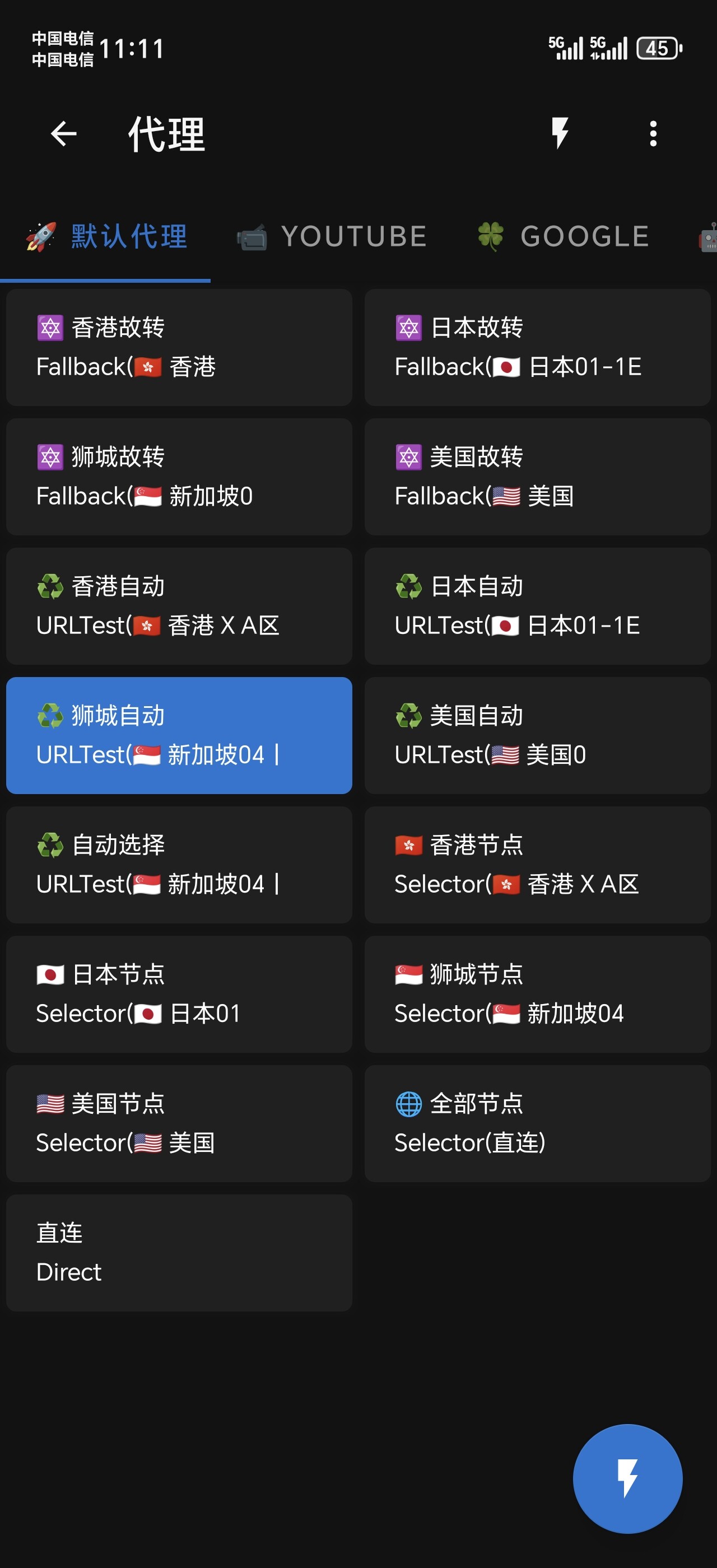
Task: Select 日本自动 URLTest proxy
Action: pyautogui.click(x=537, y=606)
